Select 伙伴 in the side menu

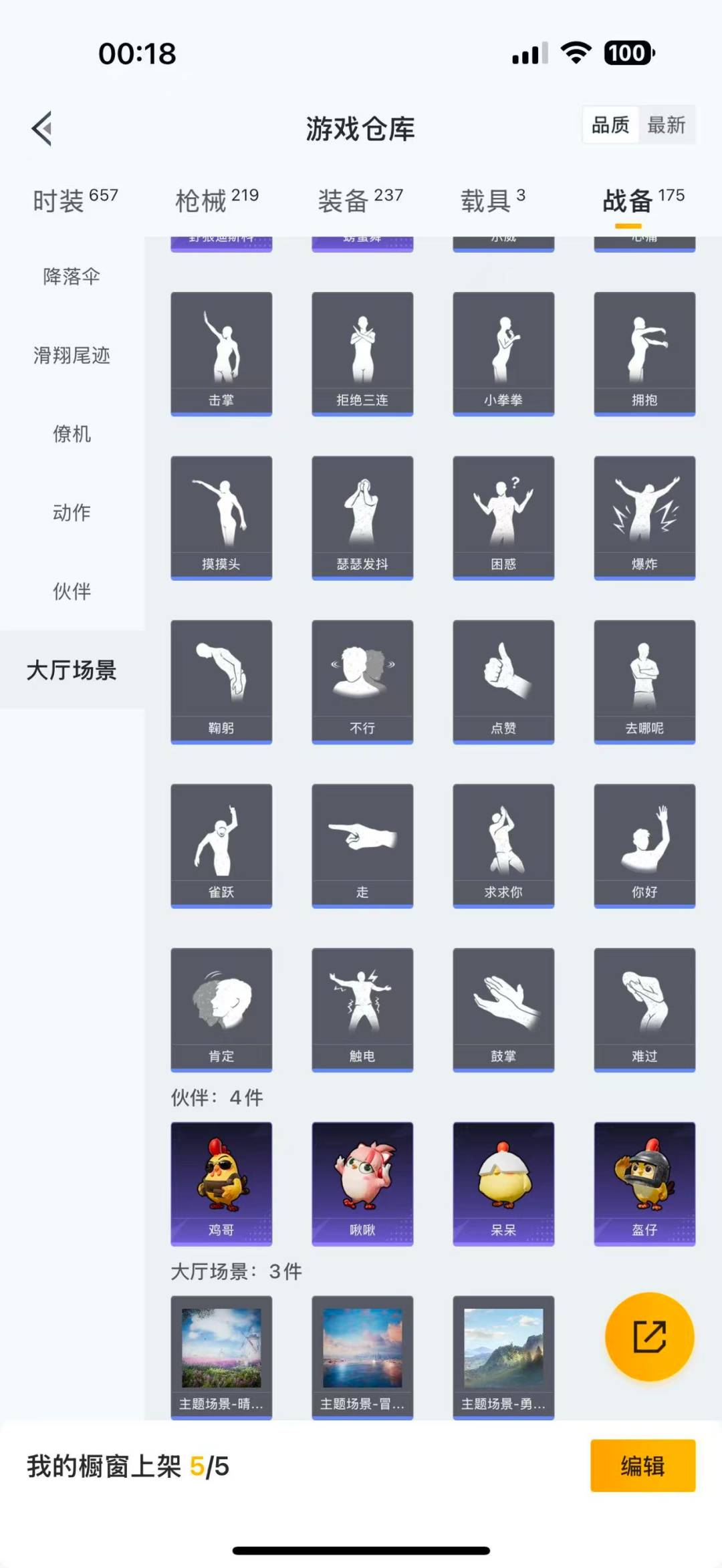(x=72, y=592)
